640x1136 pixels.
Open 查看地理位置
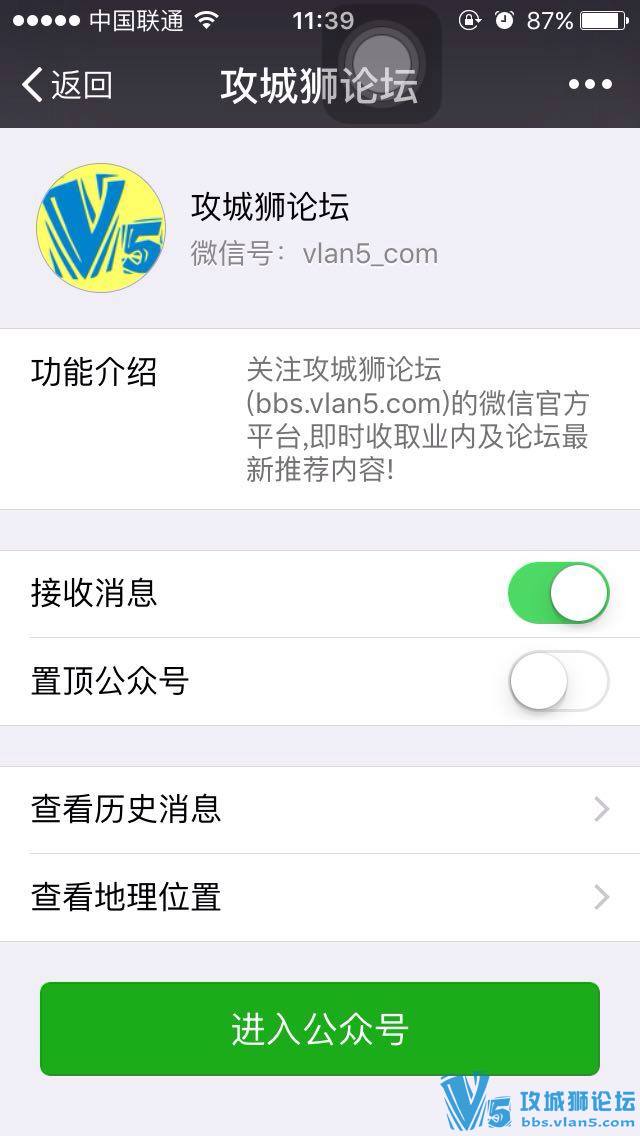coord(320,897)
